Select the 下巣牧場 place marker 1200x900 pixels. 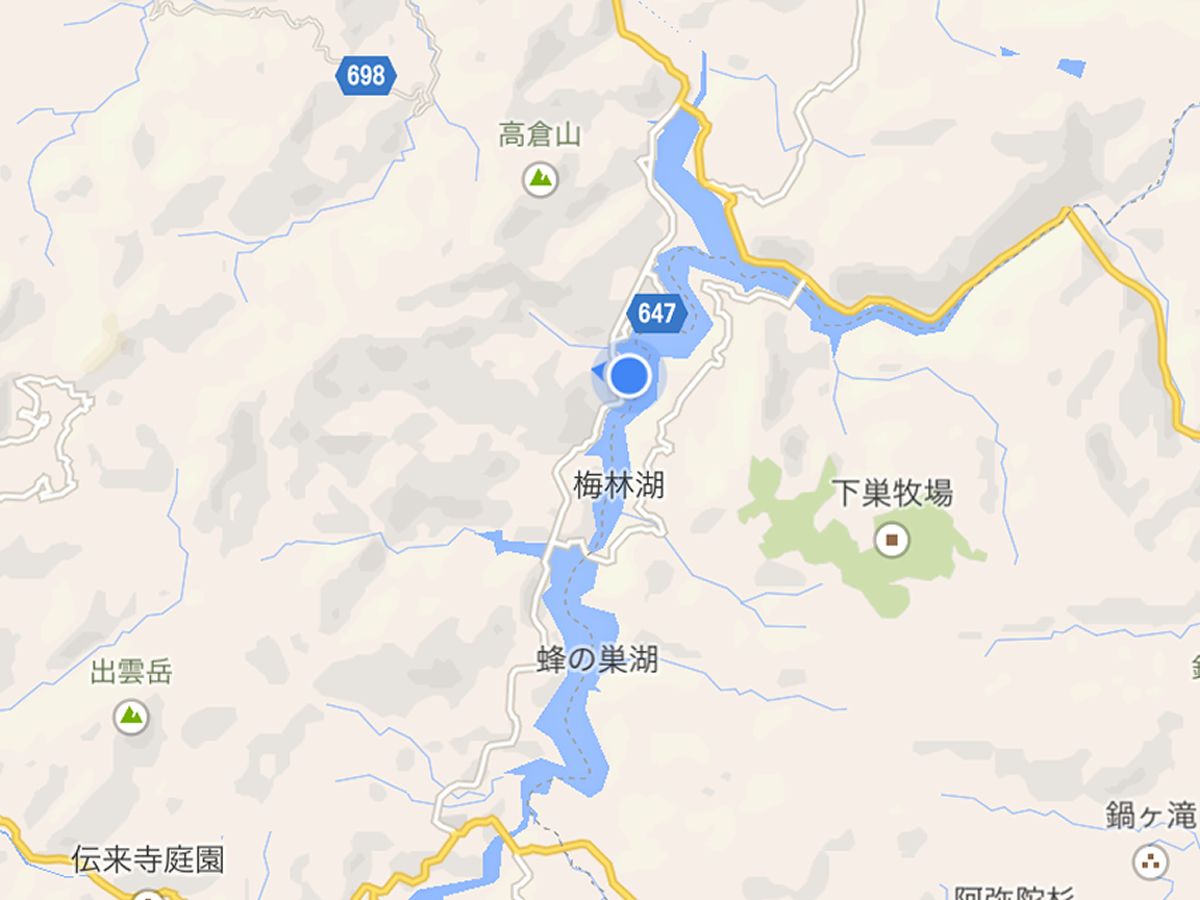point(892,541)
